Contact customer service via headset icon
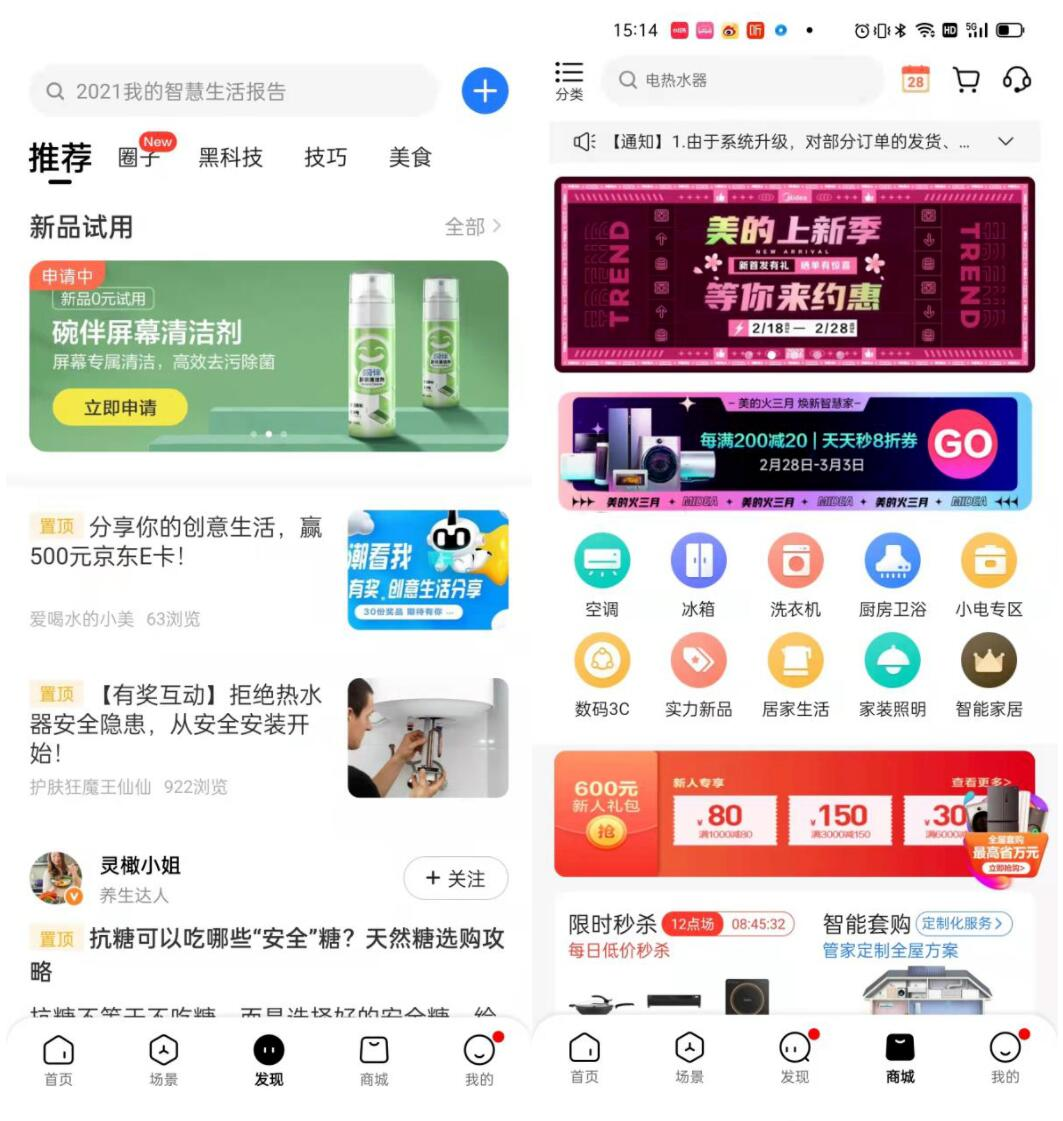 [1017, 81]
